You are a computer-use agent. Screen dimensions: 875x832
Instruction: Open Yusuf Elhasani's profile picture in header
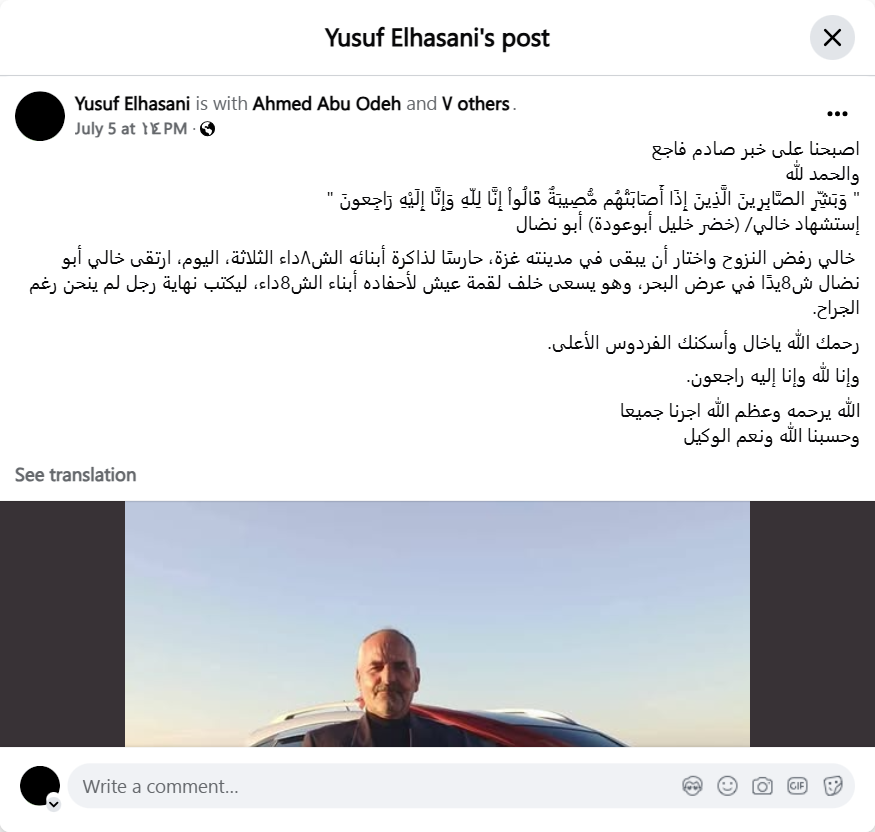[x=40, y=116]
